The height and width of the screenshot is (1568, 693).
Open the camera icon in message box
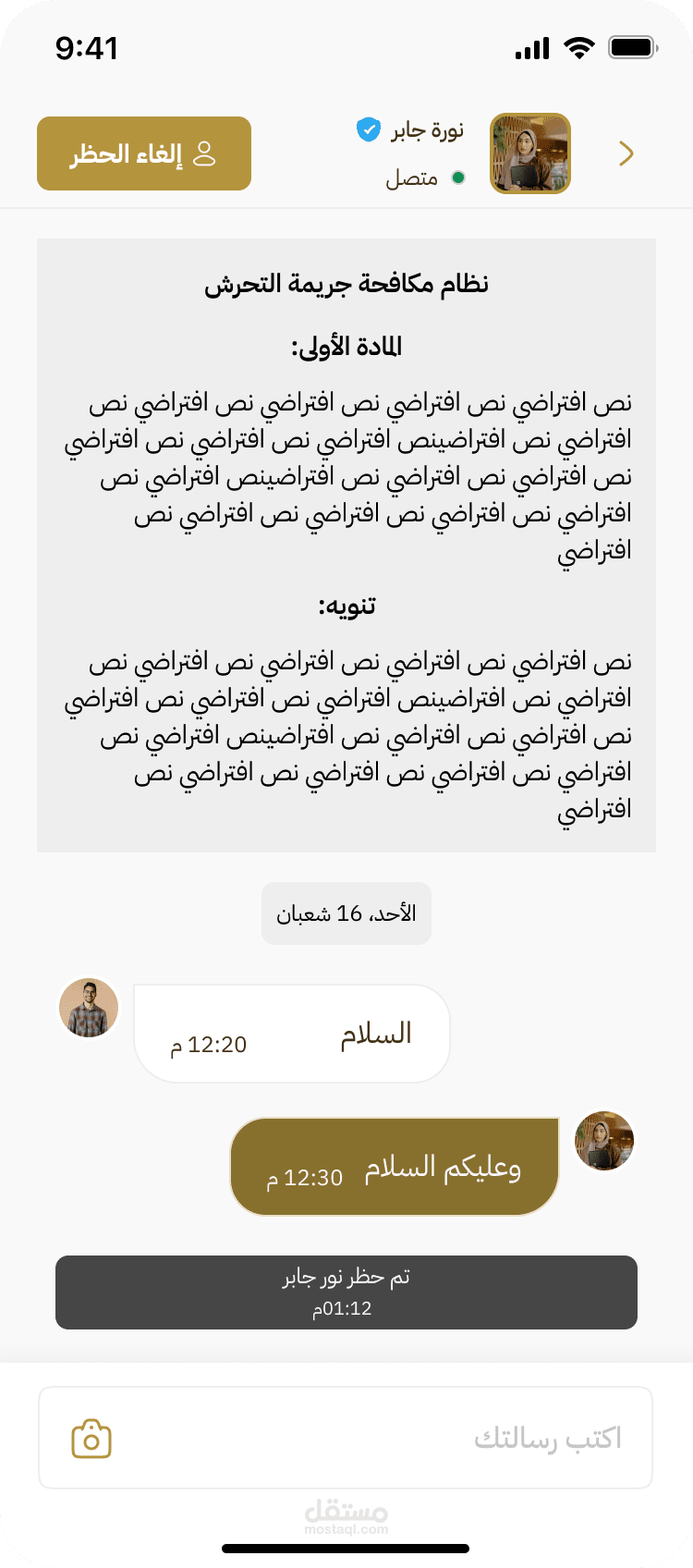91,1439
